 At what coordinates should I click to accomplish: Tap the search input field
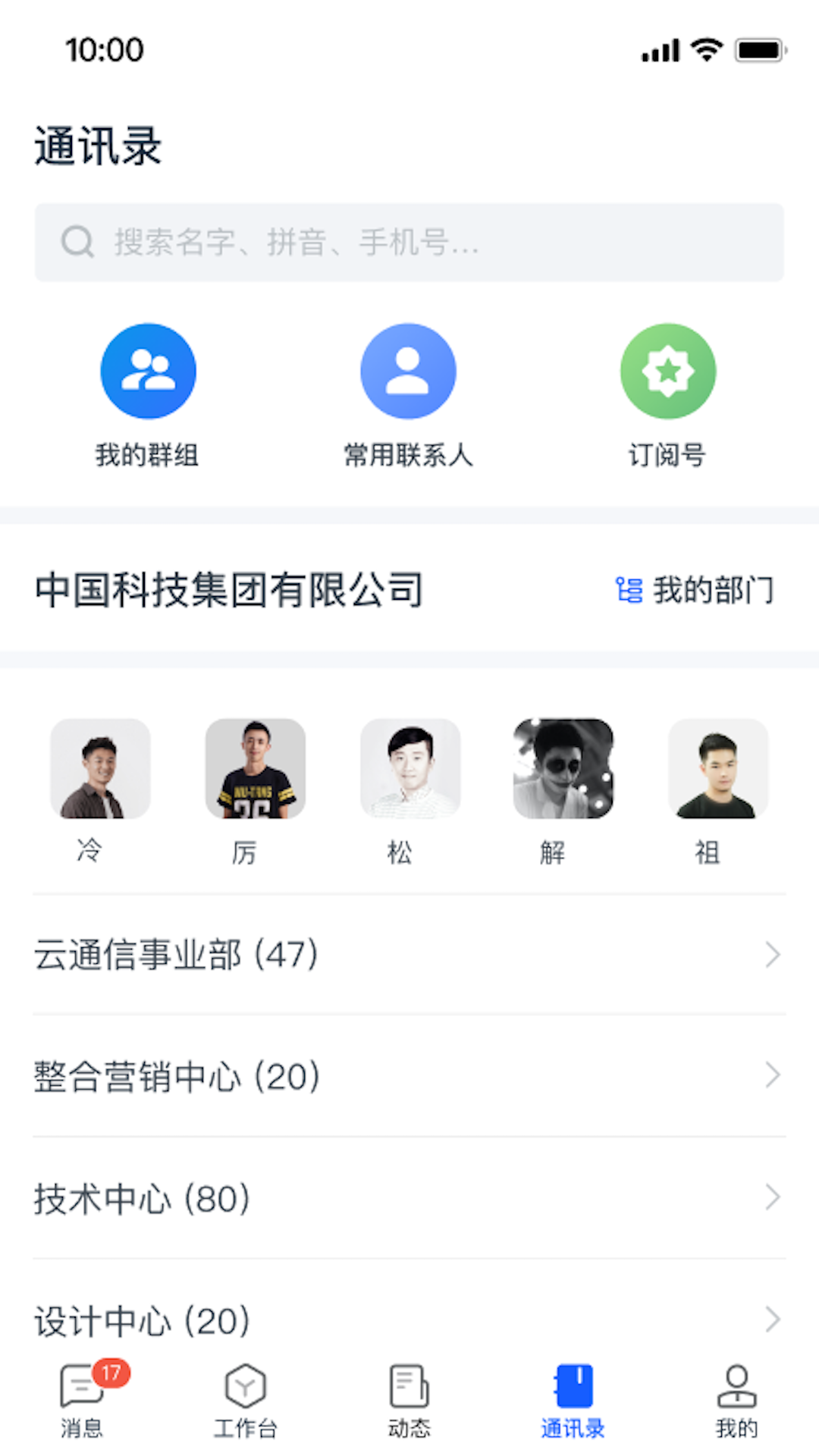point(409,243)
